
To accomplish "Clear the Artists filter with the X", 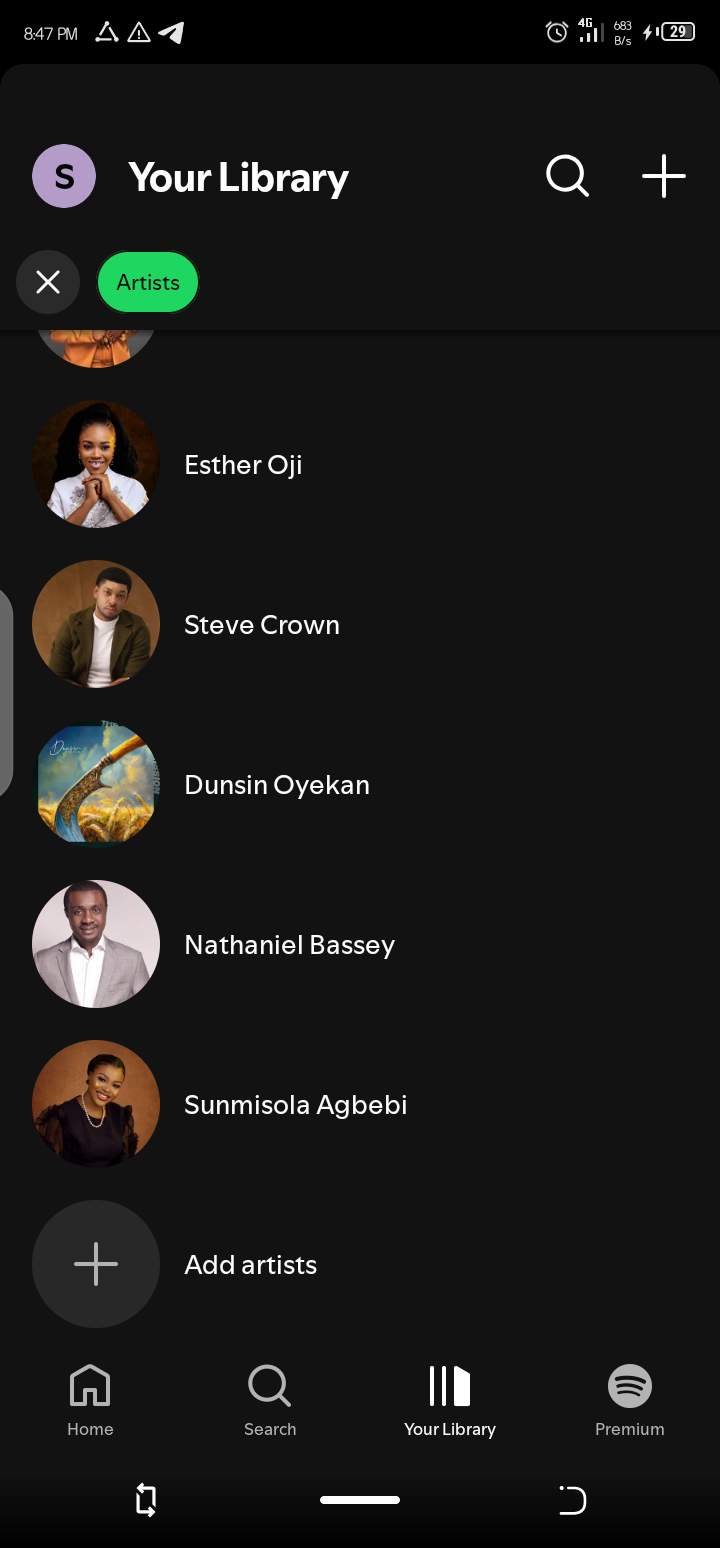I will 48,282.
